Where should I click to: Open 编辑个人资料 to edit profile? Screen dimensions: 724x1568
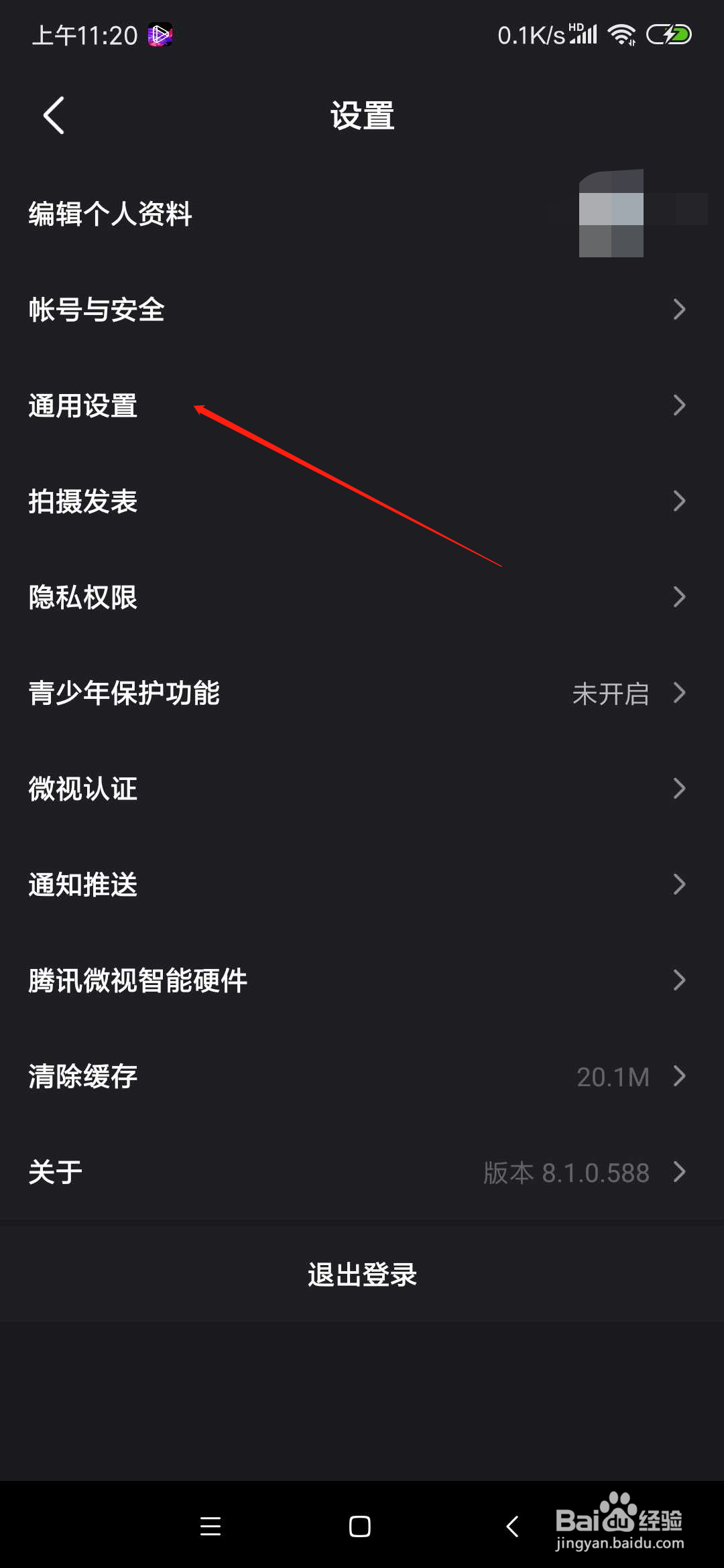(109, 213)
